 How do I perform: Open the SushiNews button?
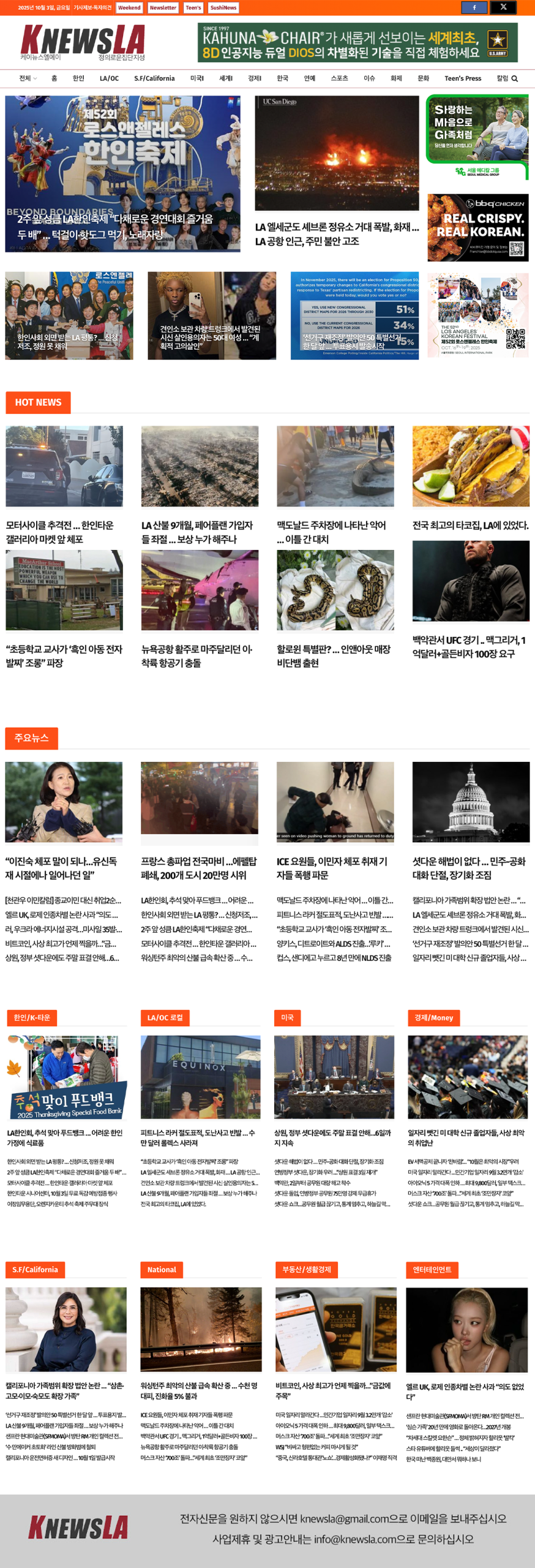(x=223, y=8)
